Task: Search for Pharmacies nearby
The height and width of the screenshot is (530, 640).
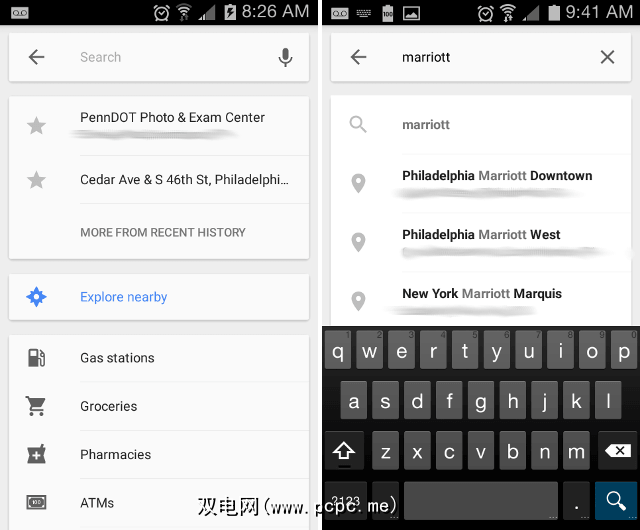Action: click(x=115, y=454)
